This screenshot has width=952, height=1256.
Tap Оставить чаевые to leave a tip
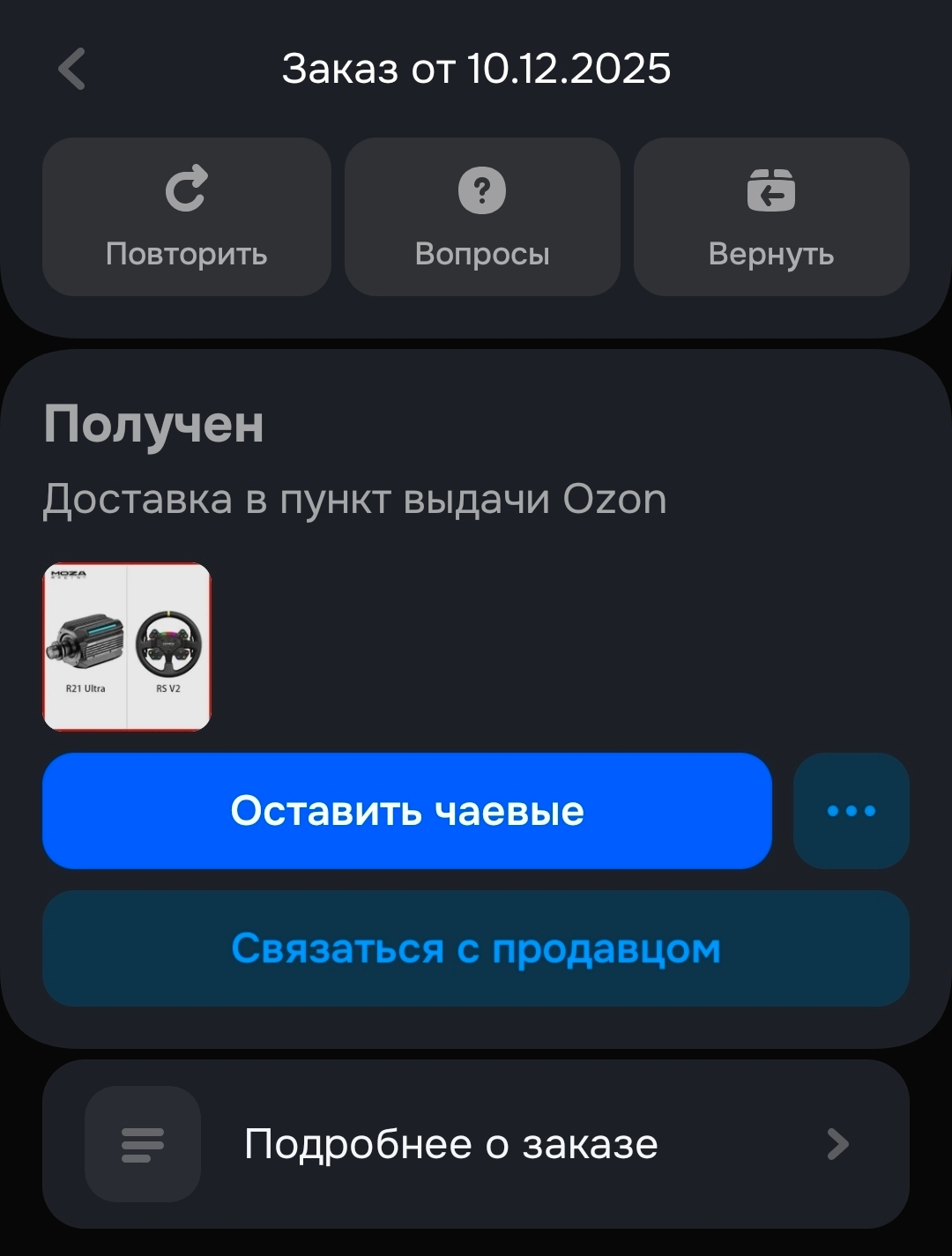tap(406, 811)
